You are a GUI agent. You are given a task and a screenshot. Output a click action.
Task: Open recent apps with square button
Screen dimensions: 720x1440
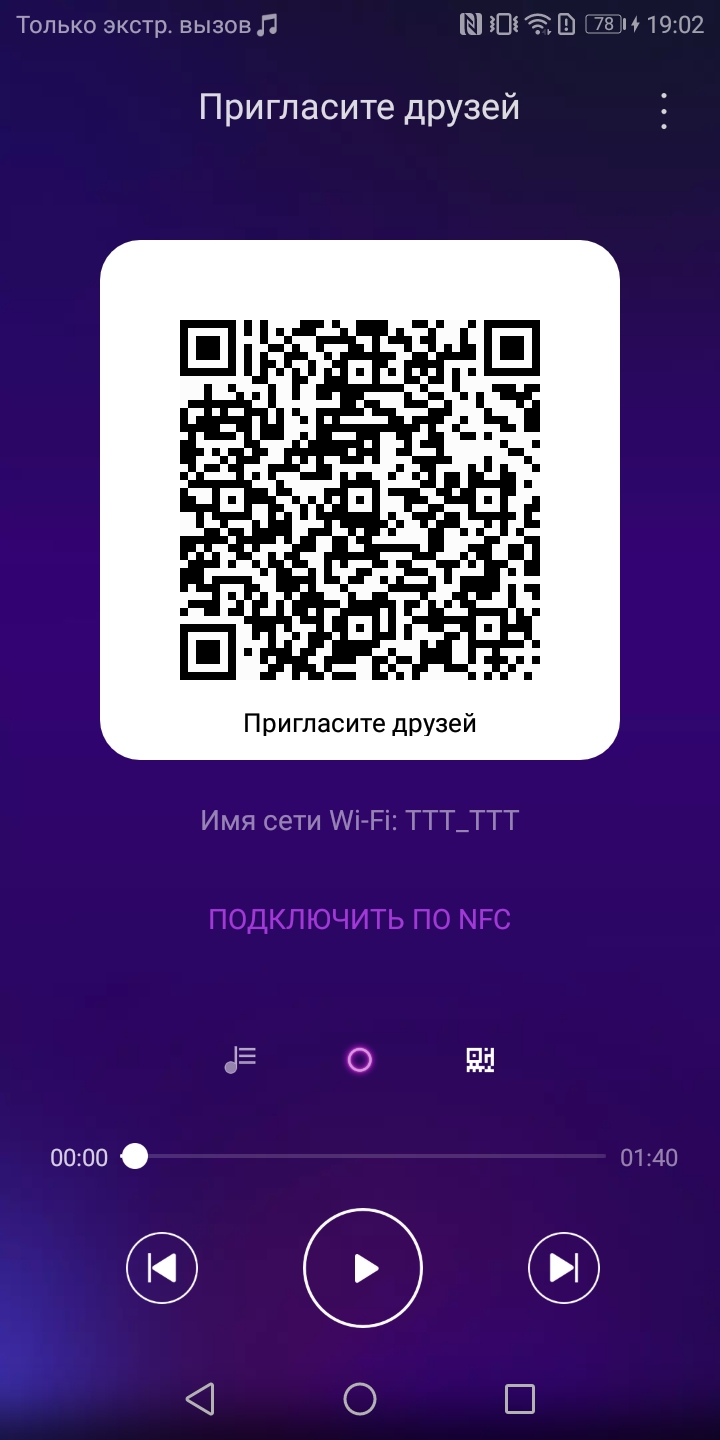click(x=520, y=1398)
